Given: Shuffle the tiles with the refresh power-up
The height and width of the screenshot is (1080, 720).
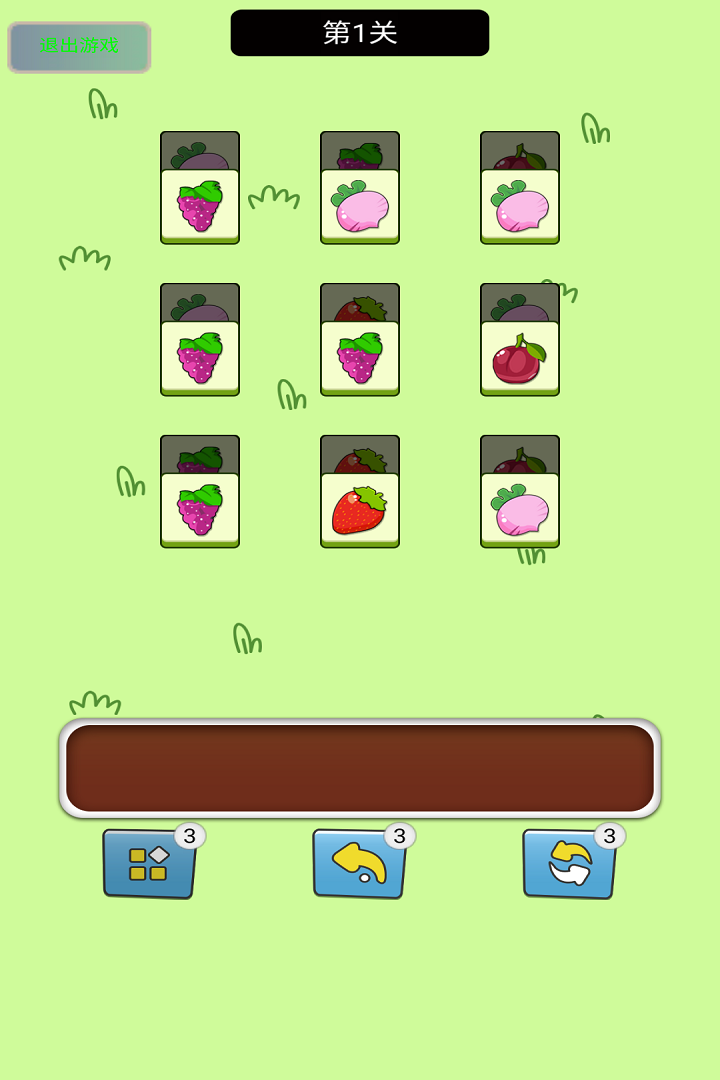Looking at the screenshot, I should coord(569,864).
